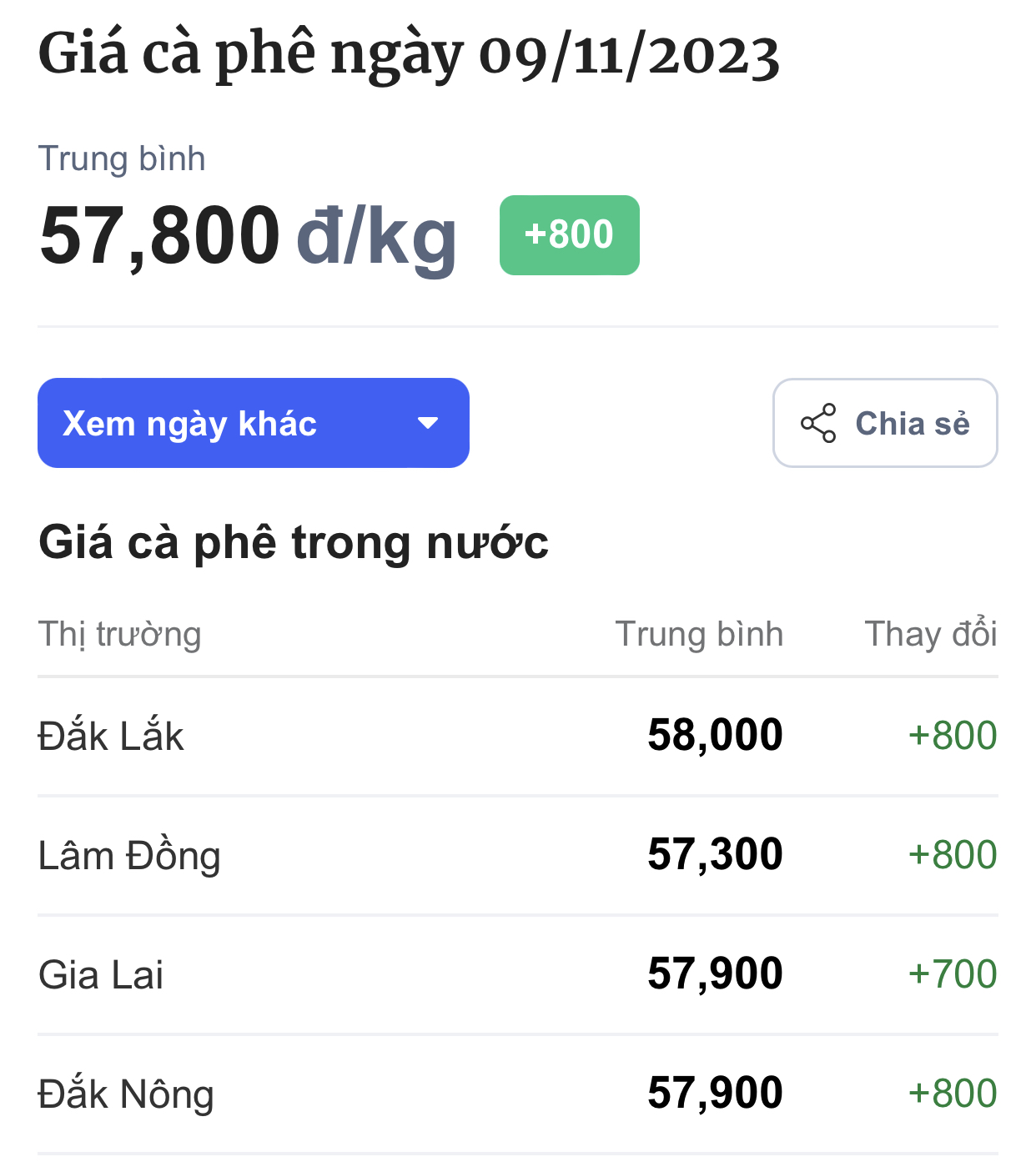Select the Lâm Đồng market row
The width and height of the screenshot is (1036, 1167).
point(129,854)
